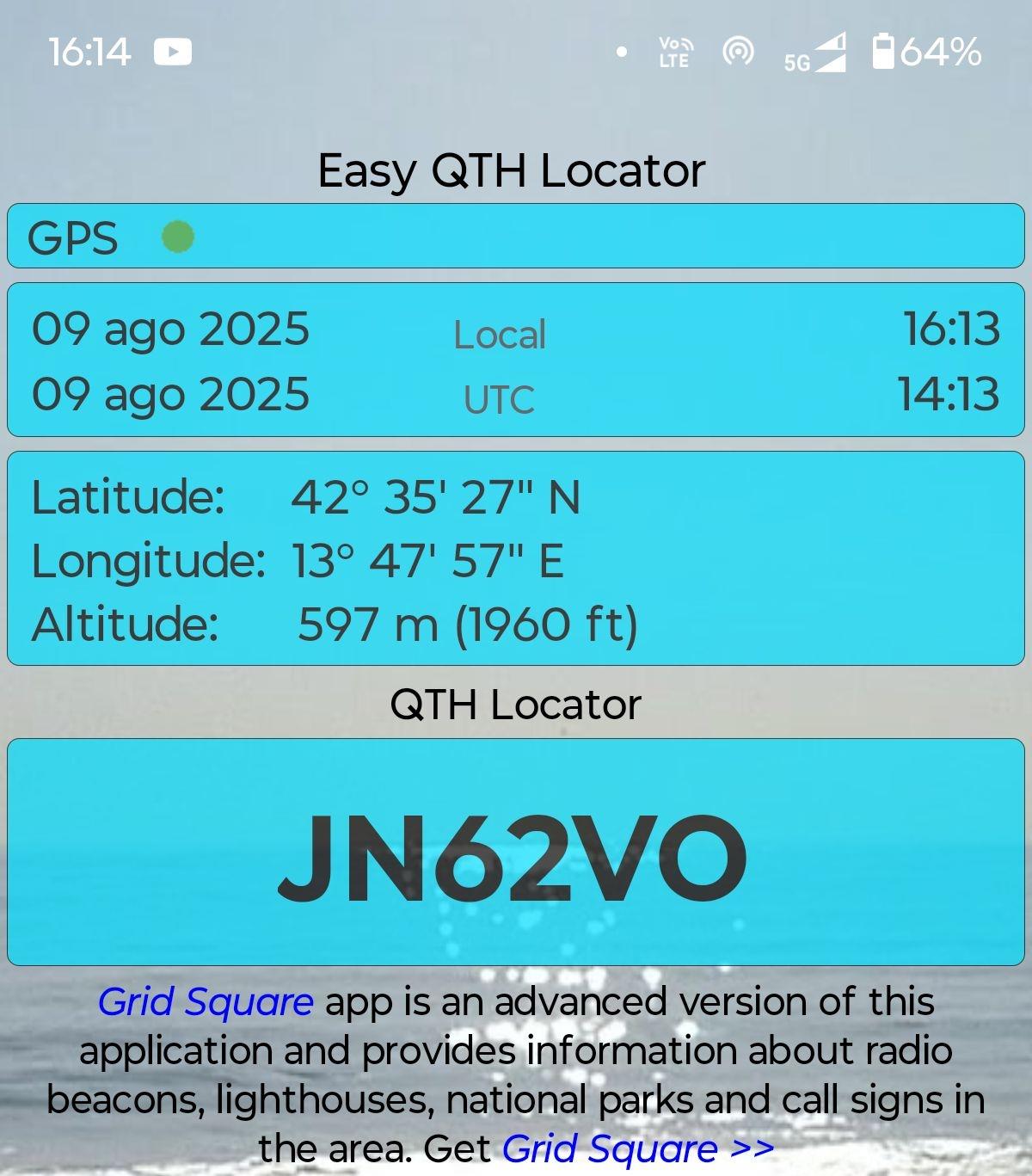Open the first Grid Square link
The width and height of the screenshot is (1032, 1176).
point(206,1002)
